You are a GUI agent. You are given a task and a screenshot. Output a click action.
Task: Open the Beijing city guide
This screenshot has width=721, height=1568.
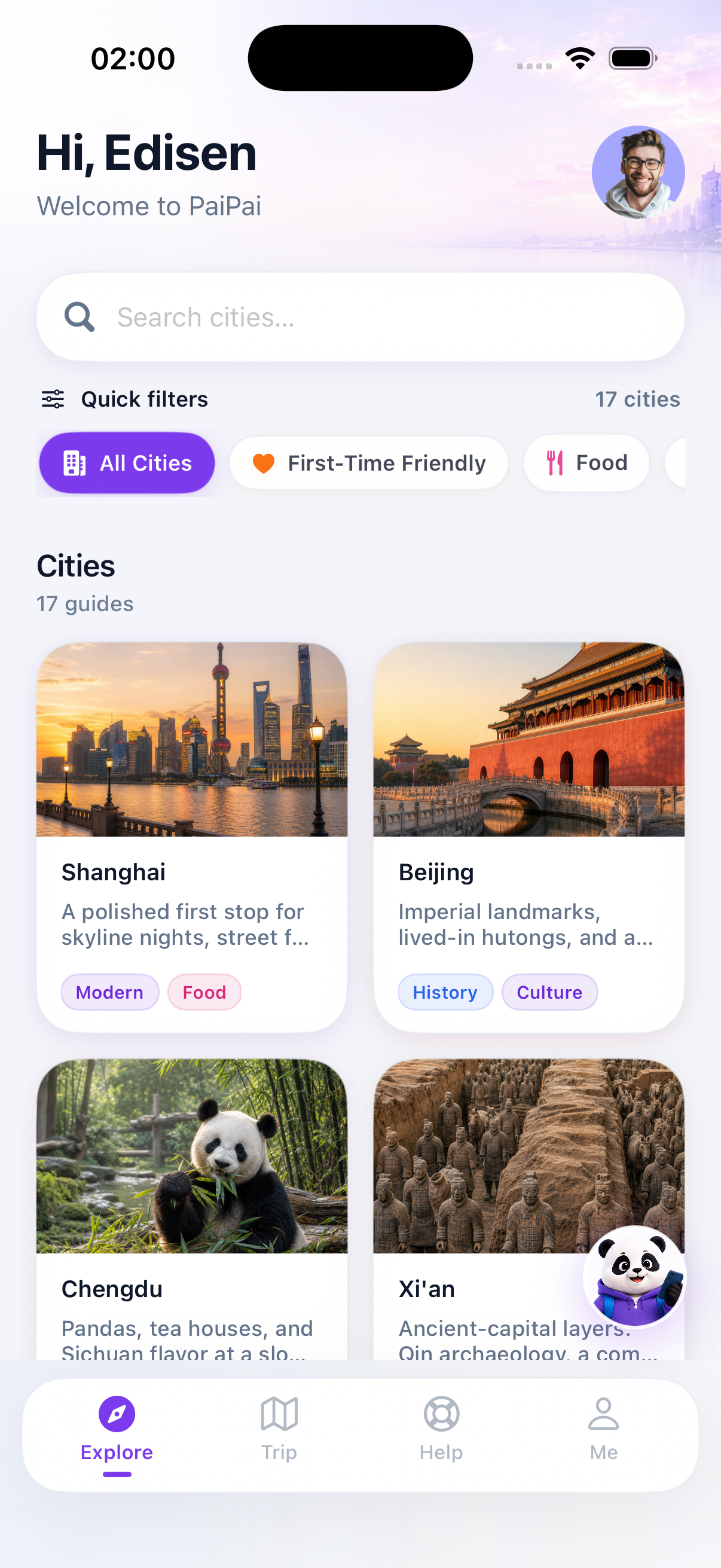point(528,837)
